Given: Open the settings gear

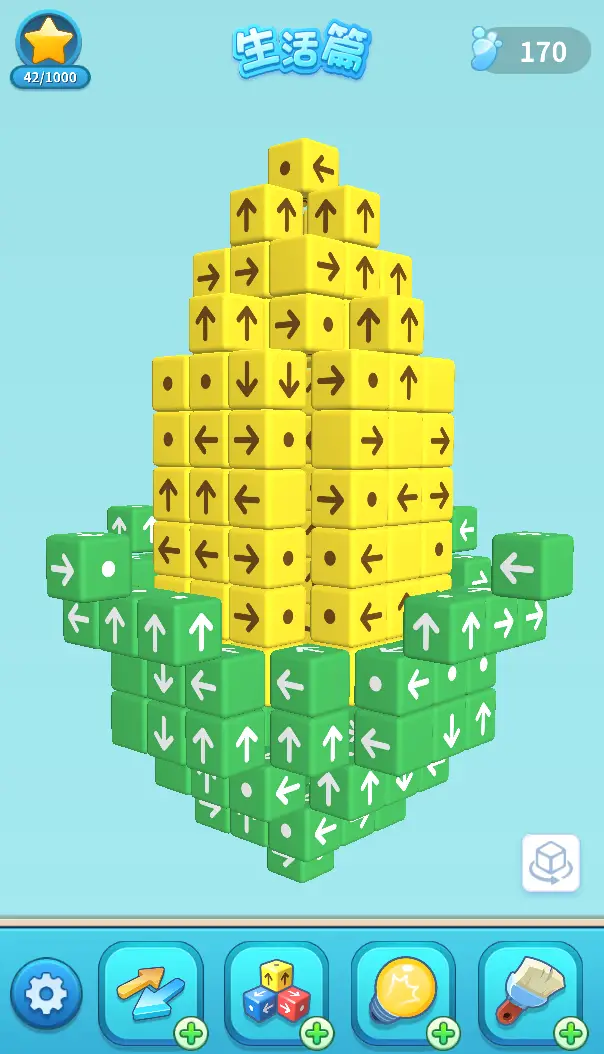Looking at the screenshot, I should tap(46, 993).
